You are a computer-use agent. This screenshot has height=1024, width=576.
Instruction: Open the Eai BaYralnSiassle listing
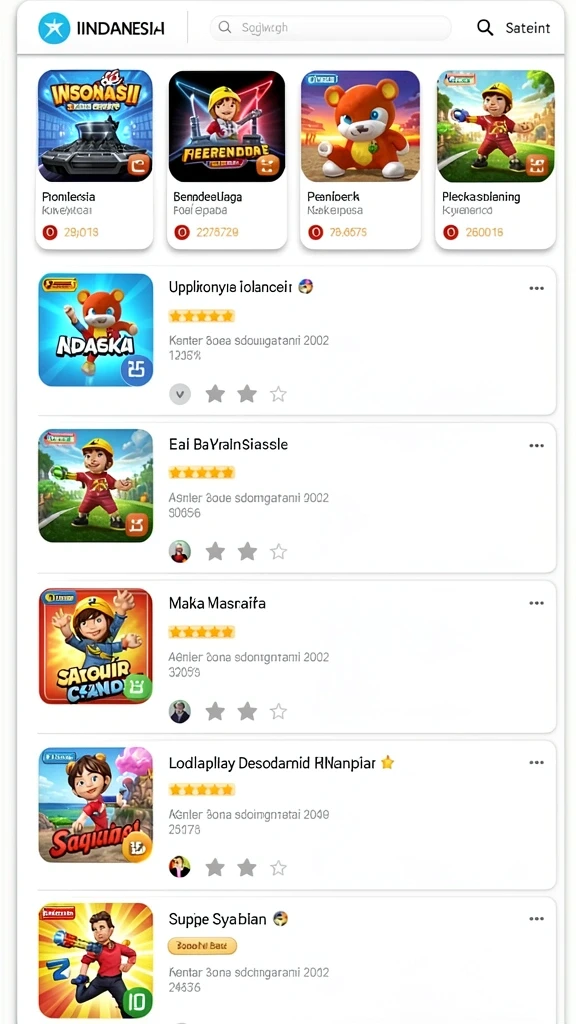(296, 498)
